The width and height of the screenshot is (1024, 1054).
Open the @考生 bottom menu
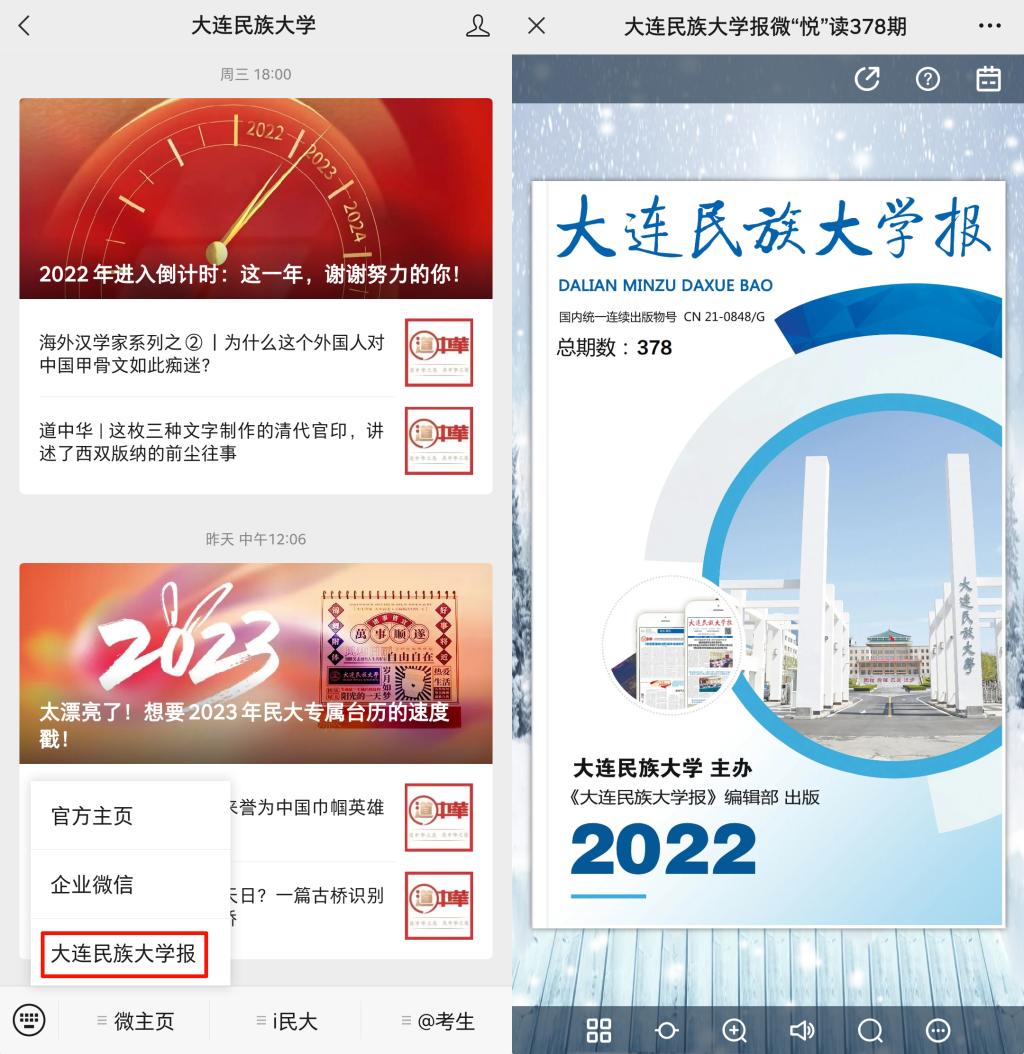[x=438, y=1021]
